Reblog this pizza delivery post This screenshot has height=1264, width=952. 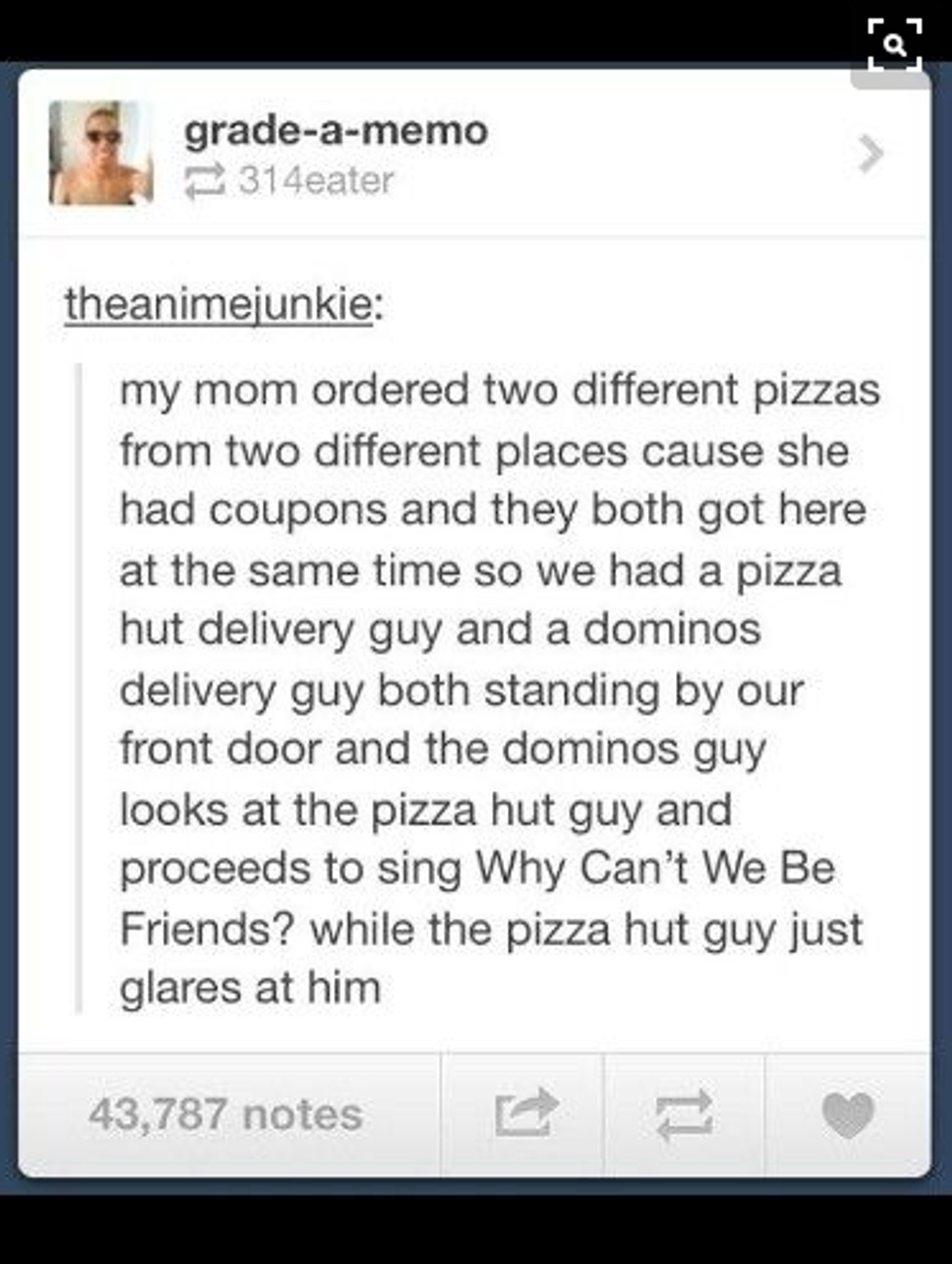tap(685, 1113)
